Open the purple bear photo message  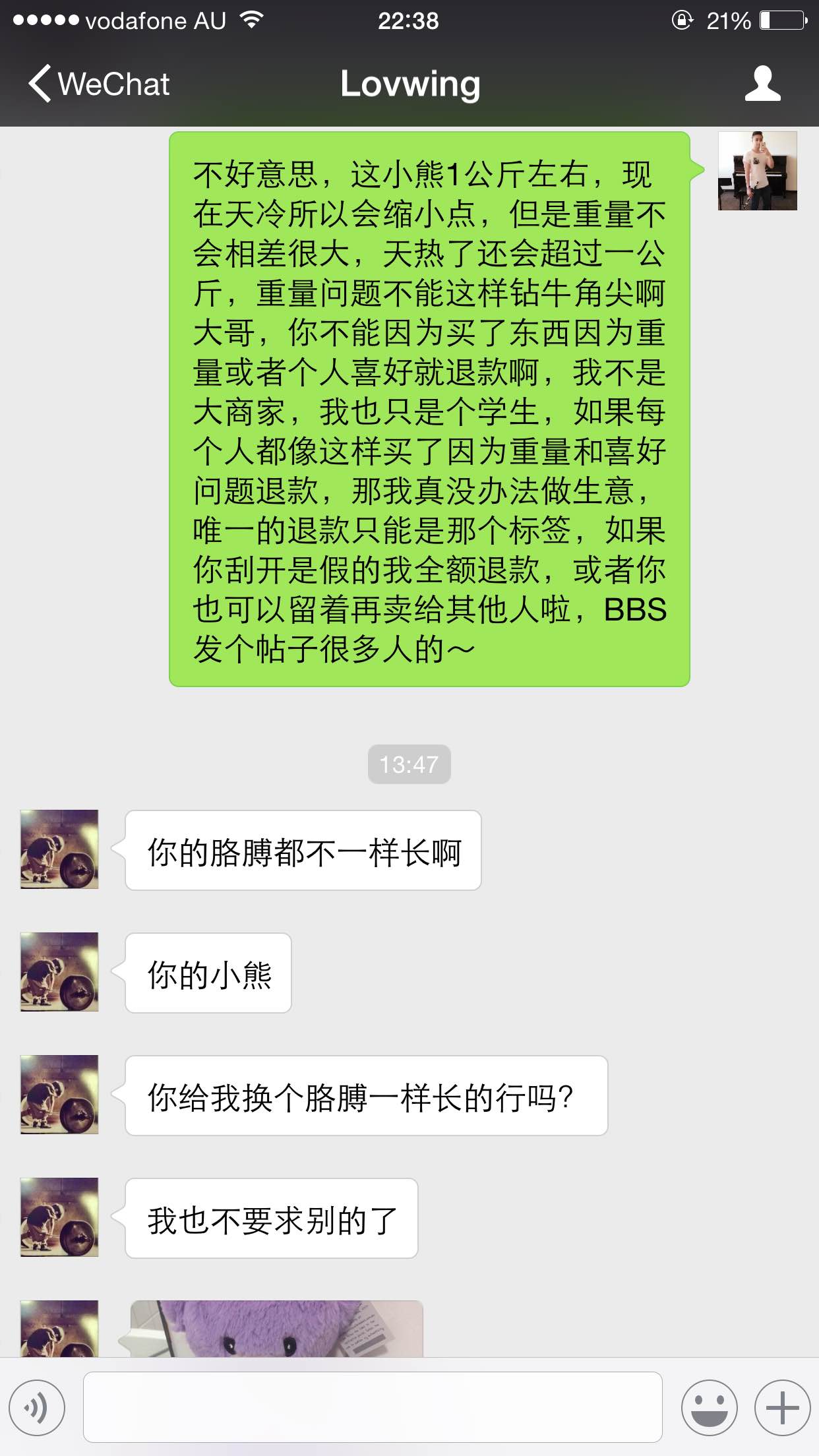point(277,1327)
